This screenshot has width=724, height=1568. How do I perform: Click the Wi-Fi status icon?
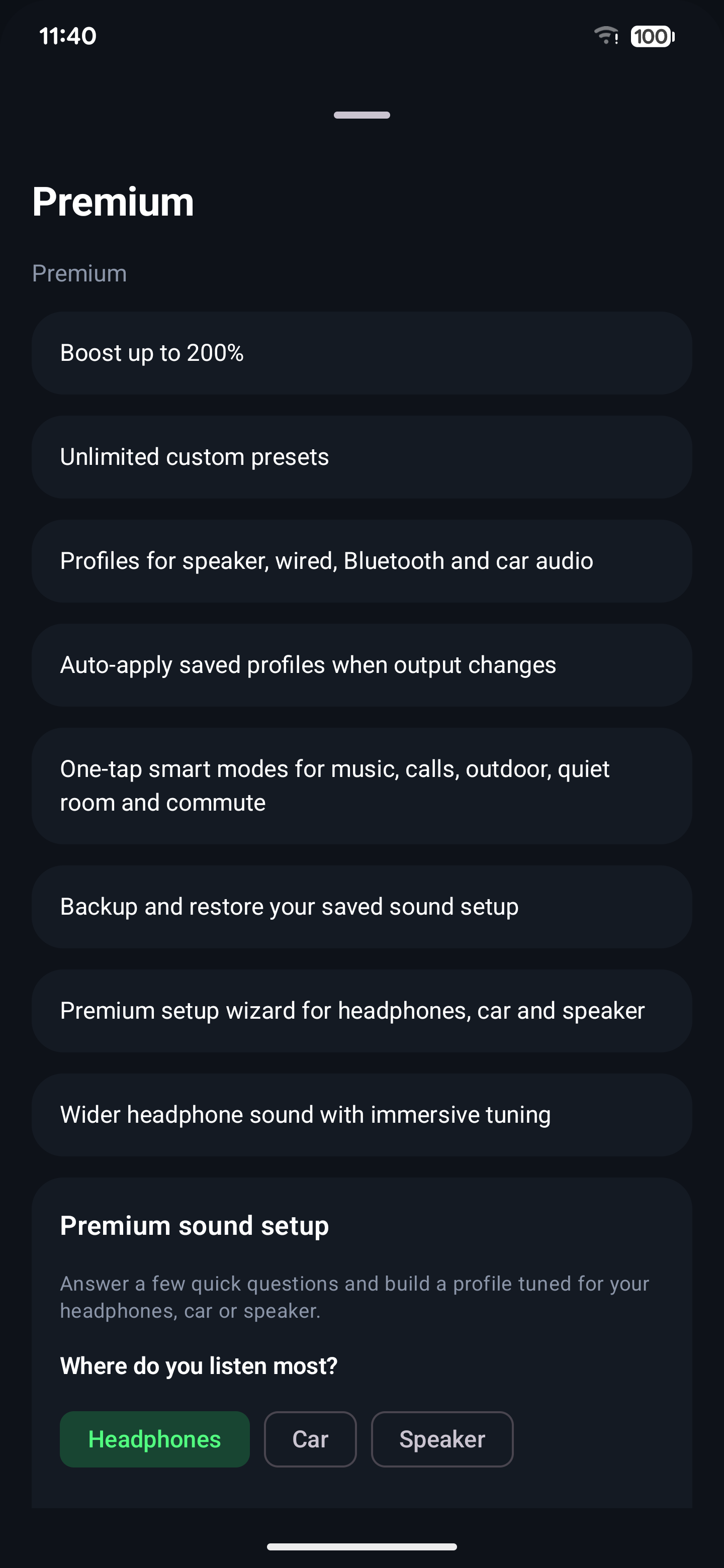pyautogui.click(x=605, y=37)
